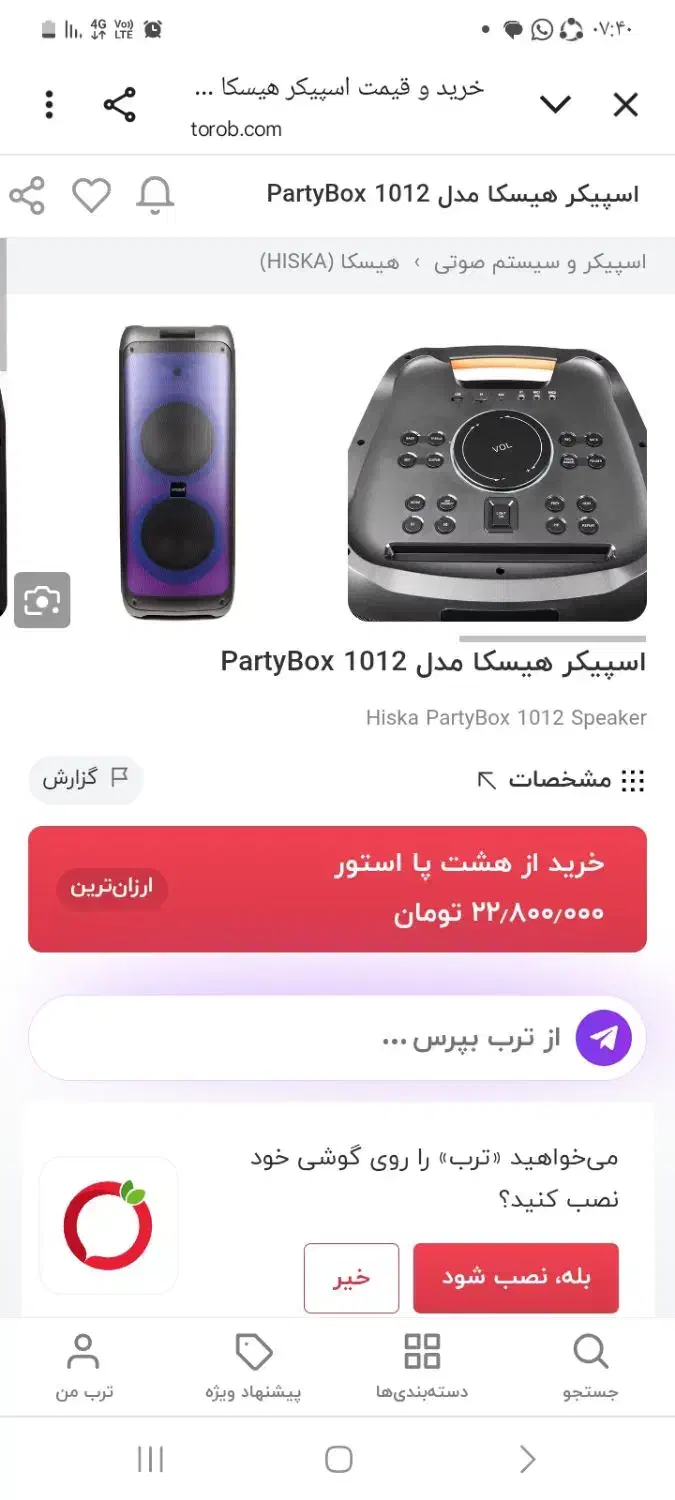Viewport: 675px width, 1500px height.
Task: Share the page from browser toolbar
Action: [x=119, y=105]
